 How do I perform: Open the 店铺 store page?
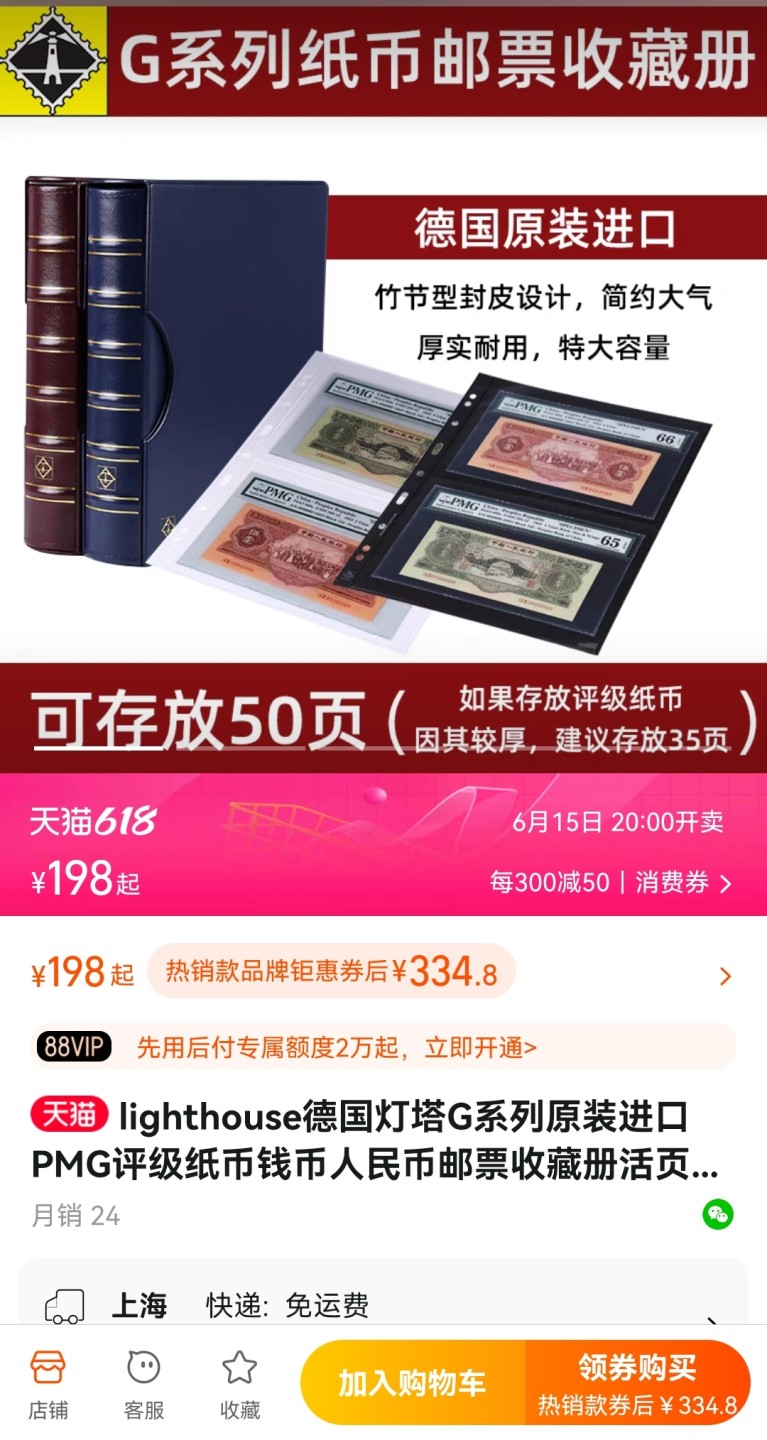click(x=47, y=1384)
